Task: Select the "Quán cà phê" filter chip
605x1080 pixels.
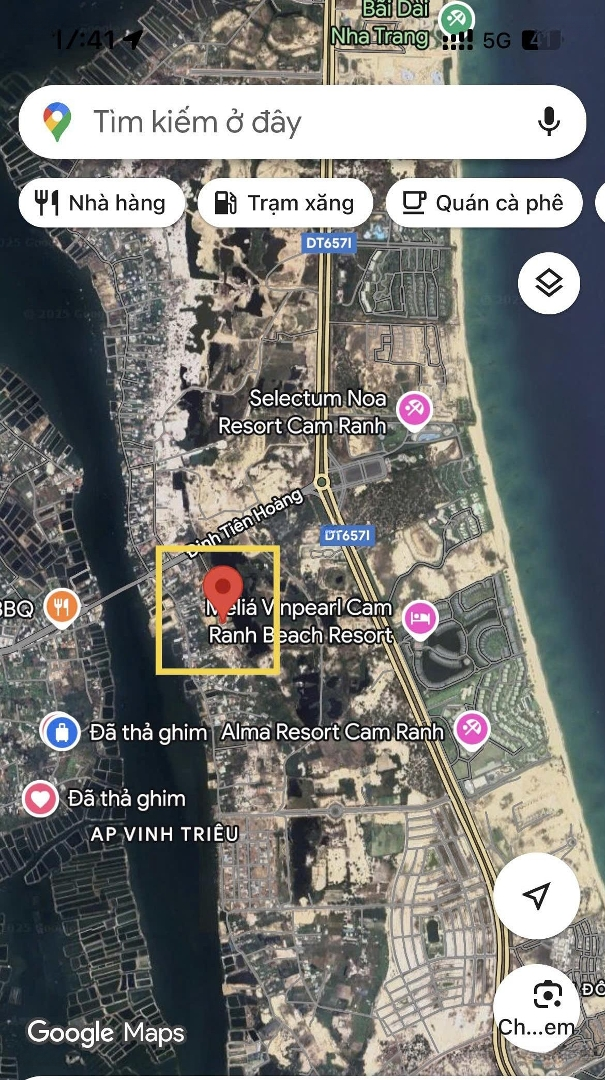Action: point(483,203)
